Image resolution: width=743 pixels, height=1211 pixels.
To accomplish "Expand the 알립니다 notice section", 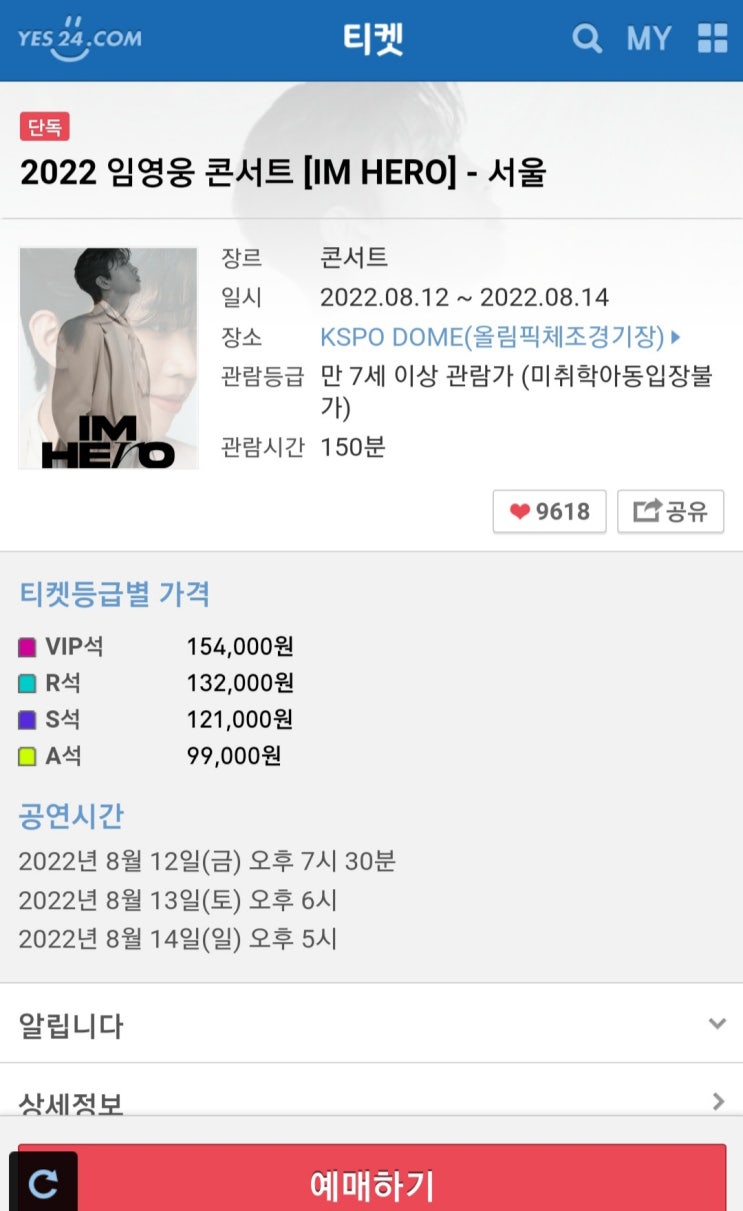I will point(371,1024).
